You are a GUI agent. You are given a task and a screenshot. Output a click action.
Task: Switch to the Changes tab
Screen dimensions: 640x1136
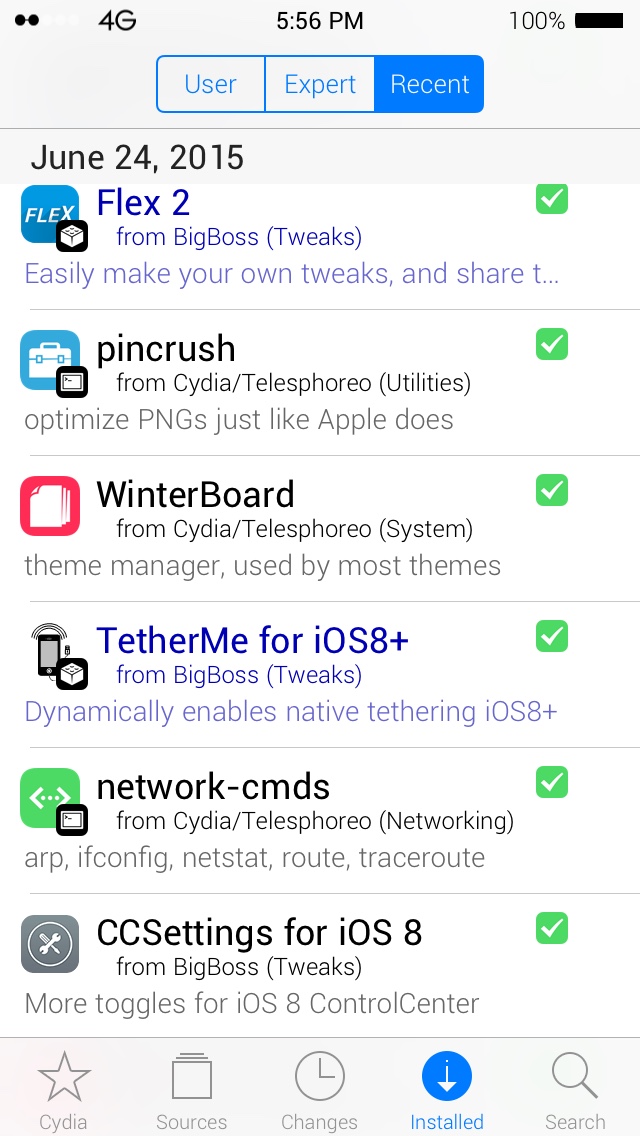point(320,1091)
